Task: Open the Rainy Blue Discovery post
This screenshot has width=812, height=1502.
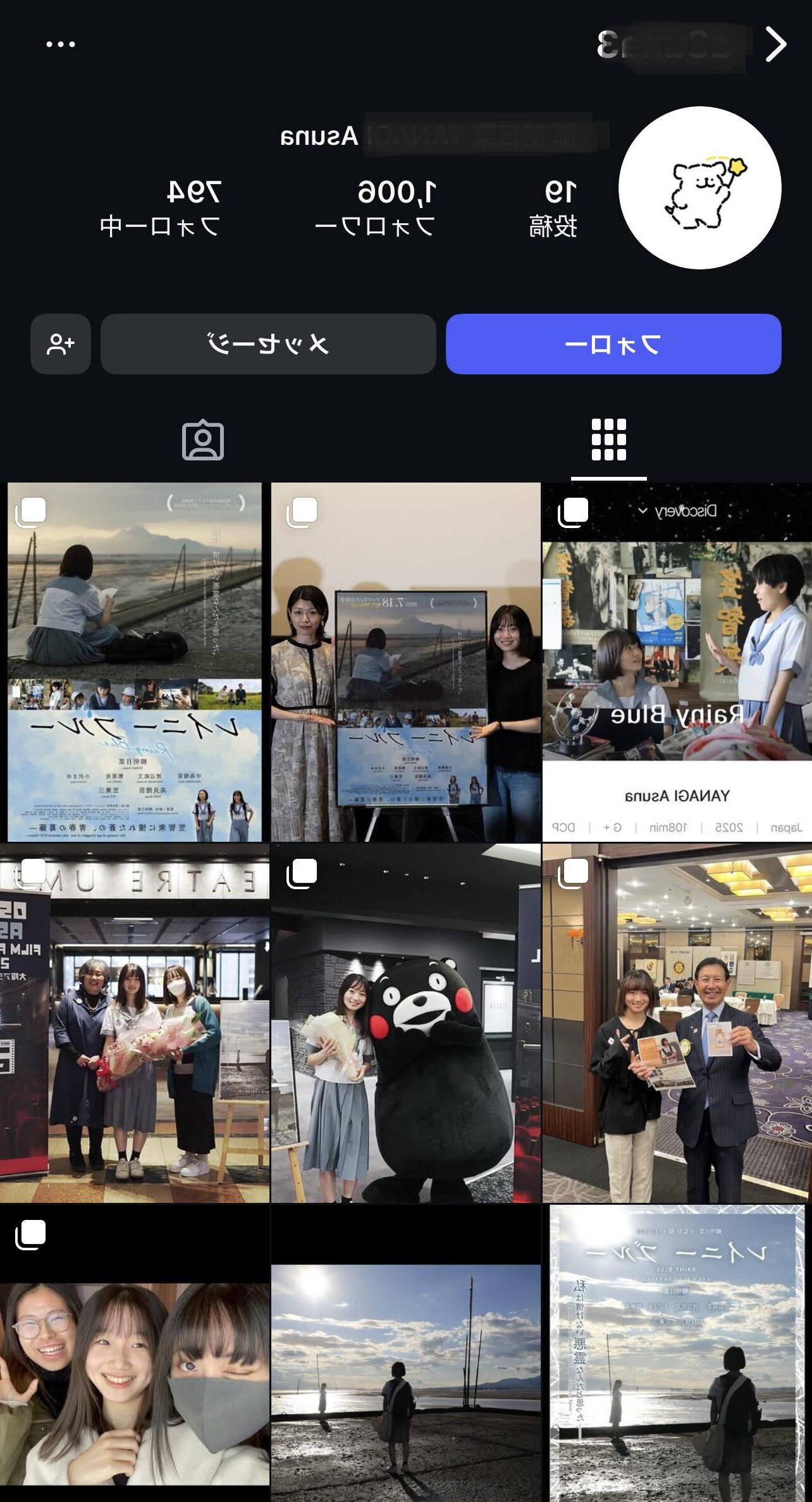Action: click(677, 662)
